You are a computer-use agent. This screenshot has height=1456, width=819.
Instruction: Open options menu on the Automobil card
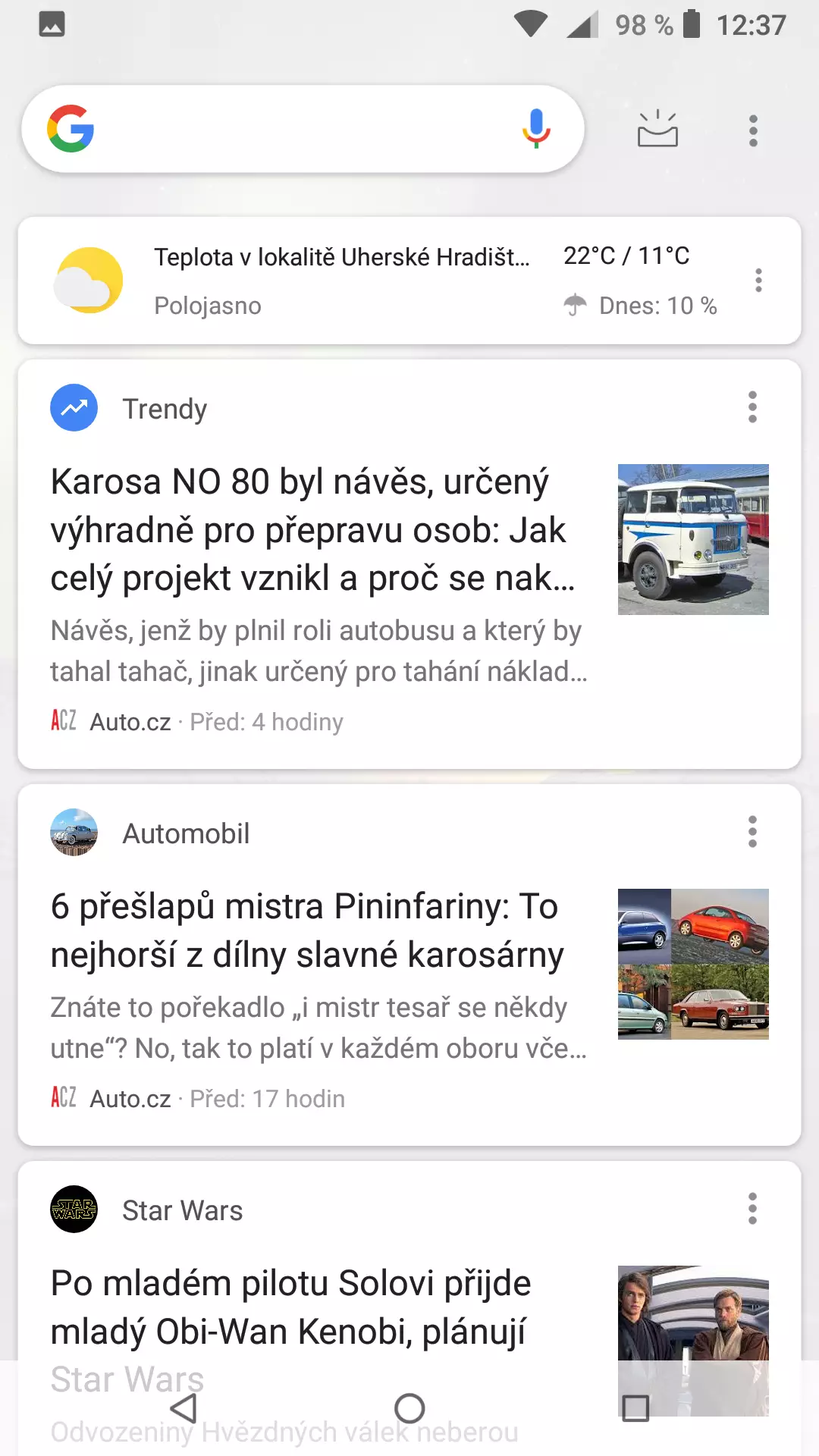coord(752,832)
